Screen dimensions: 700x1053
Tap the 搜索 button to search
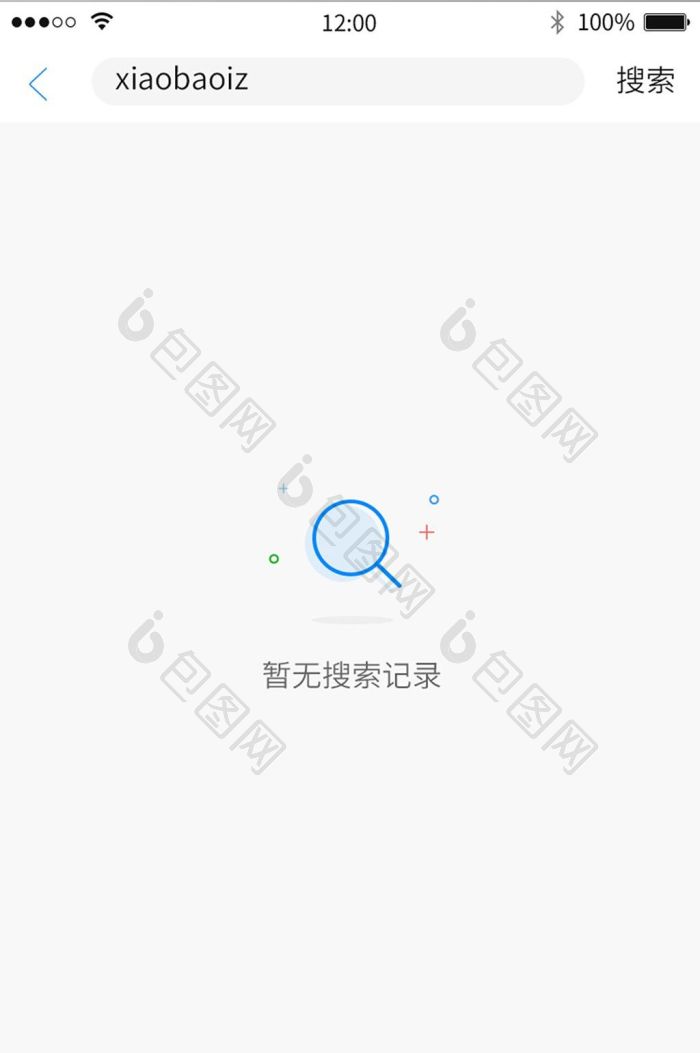click(646, 81)
